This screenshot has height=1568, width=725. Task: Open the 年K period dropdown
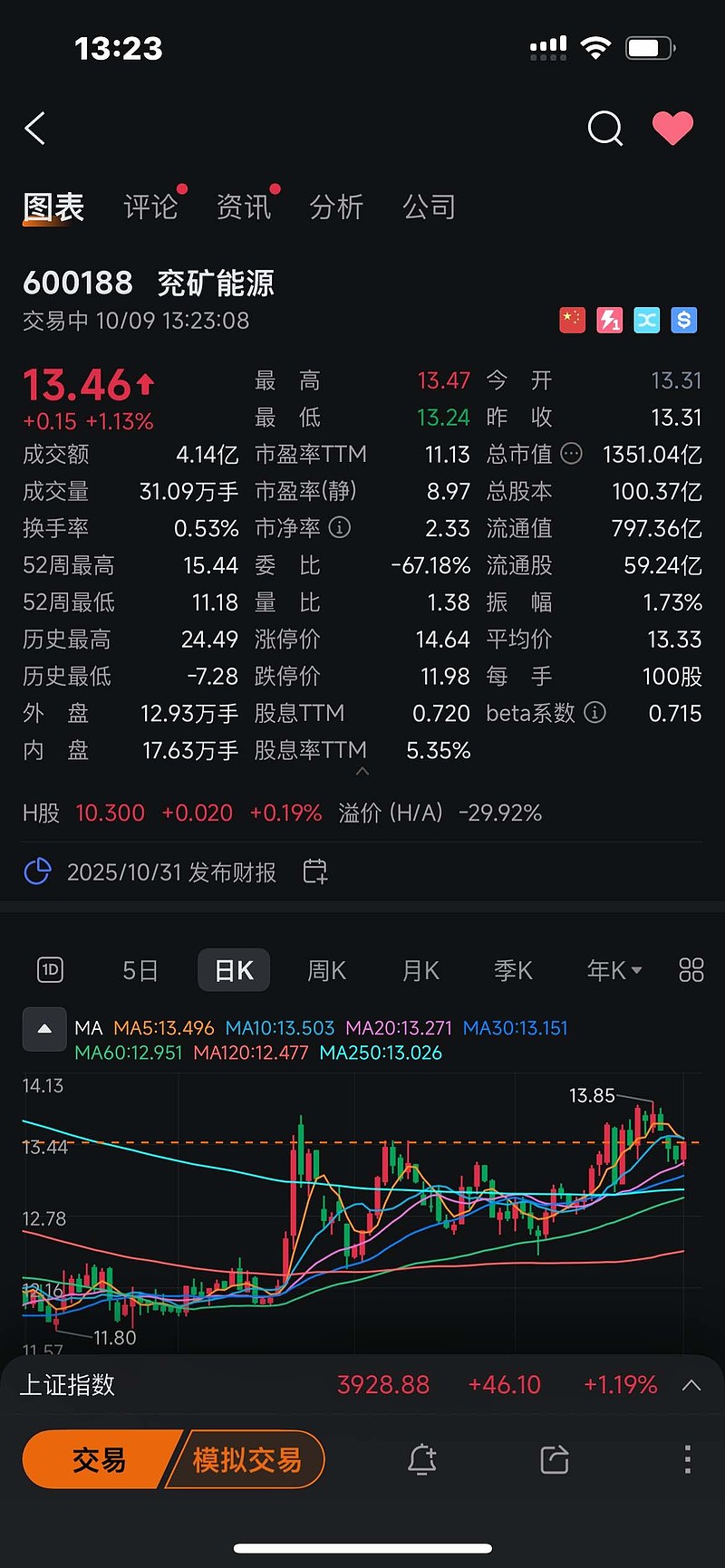[614, 970]
